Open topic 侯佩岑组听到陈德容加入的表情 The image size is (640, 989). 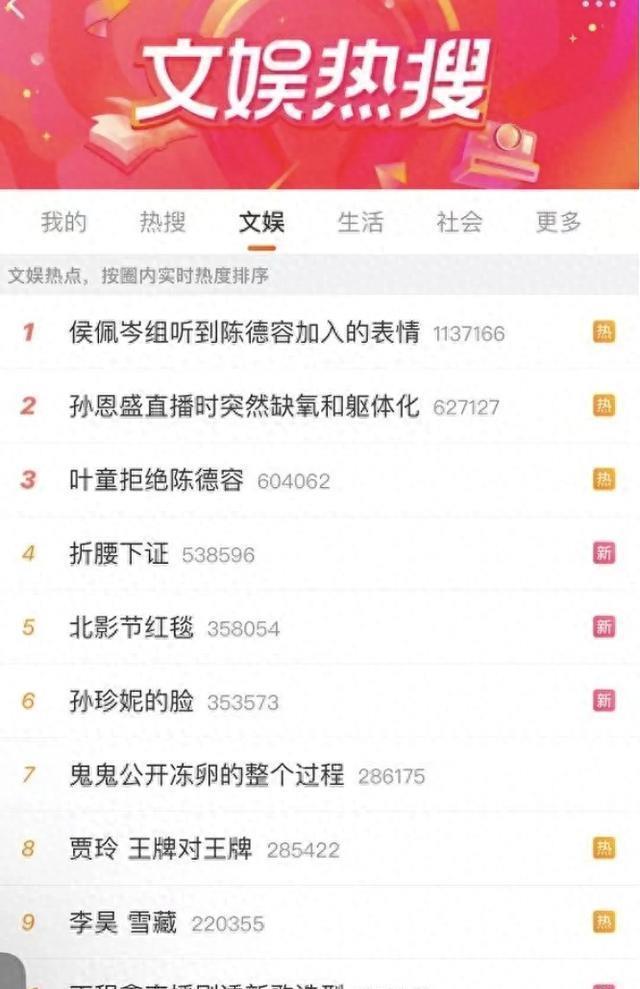pyautogui.click(x=244, y=332)
